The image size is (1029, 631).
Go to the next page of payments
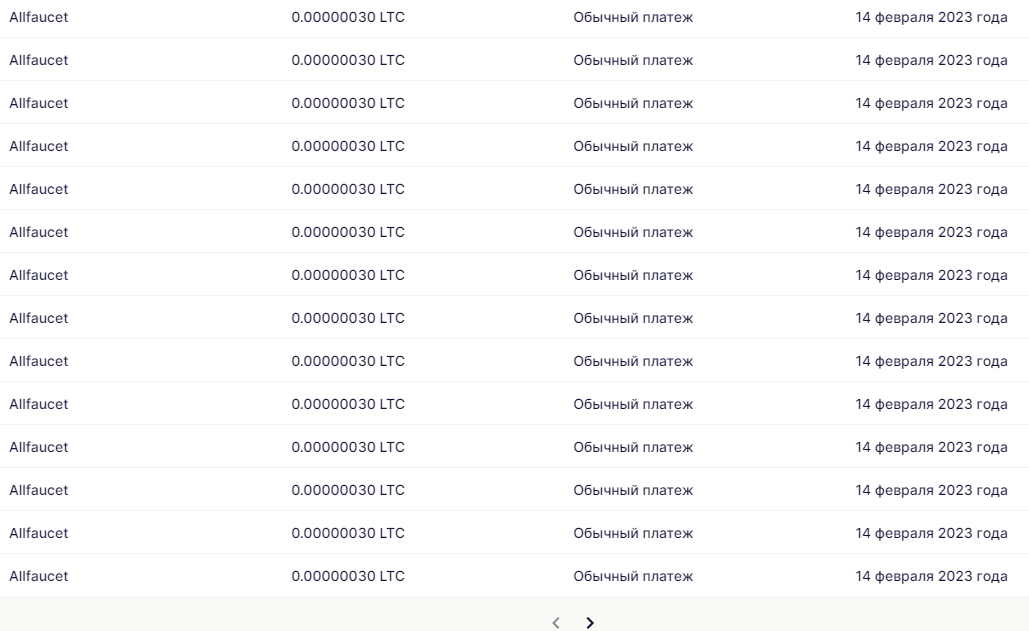tap(590, 623)
